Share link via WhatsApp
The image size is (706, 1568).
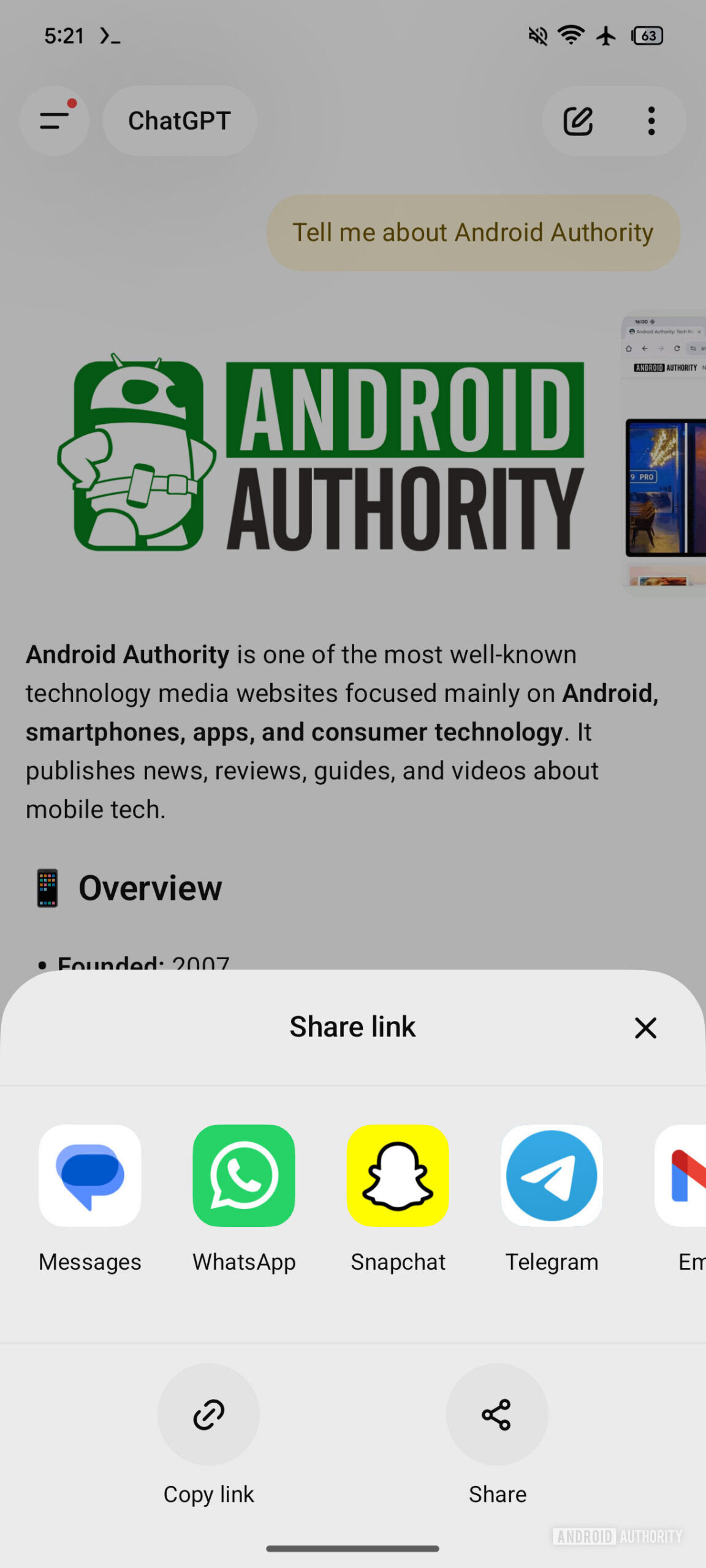244,1176
